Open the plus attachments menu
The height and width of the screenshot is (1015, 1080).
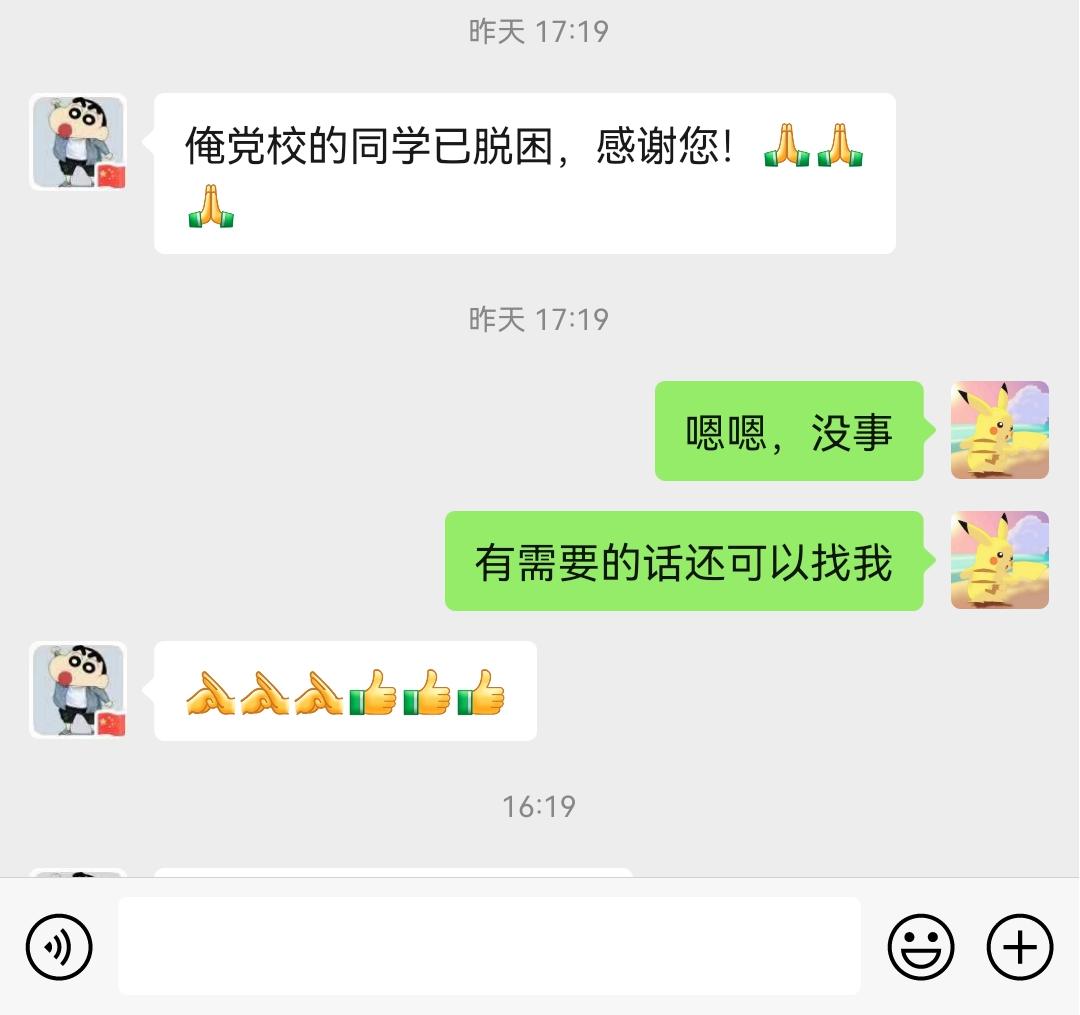pyautogui.click(x=1020, y=946)
